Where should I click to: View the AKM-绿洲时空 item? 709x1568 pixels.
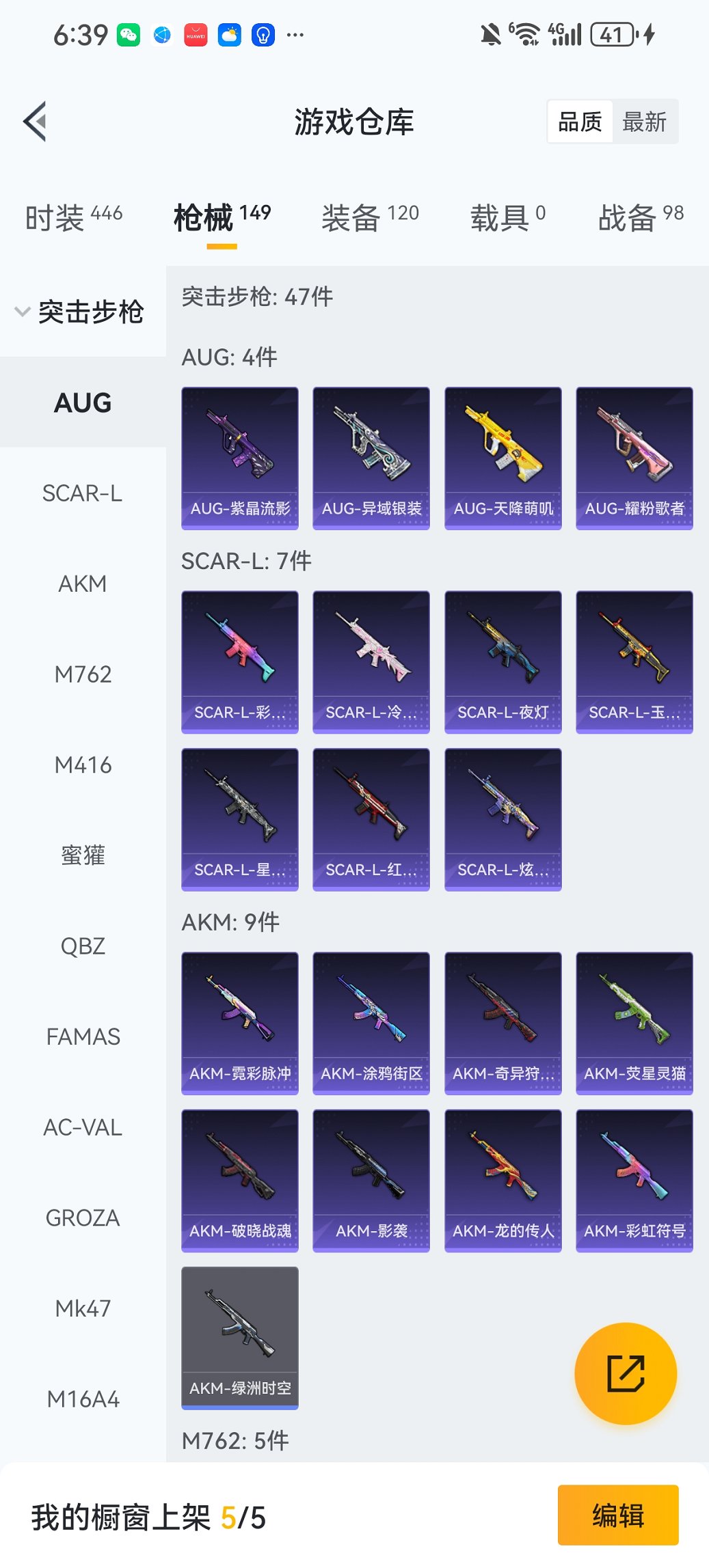(x=240, y=1337)
